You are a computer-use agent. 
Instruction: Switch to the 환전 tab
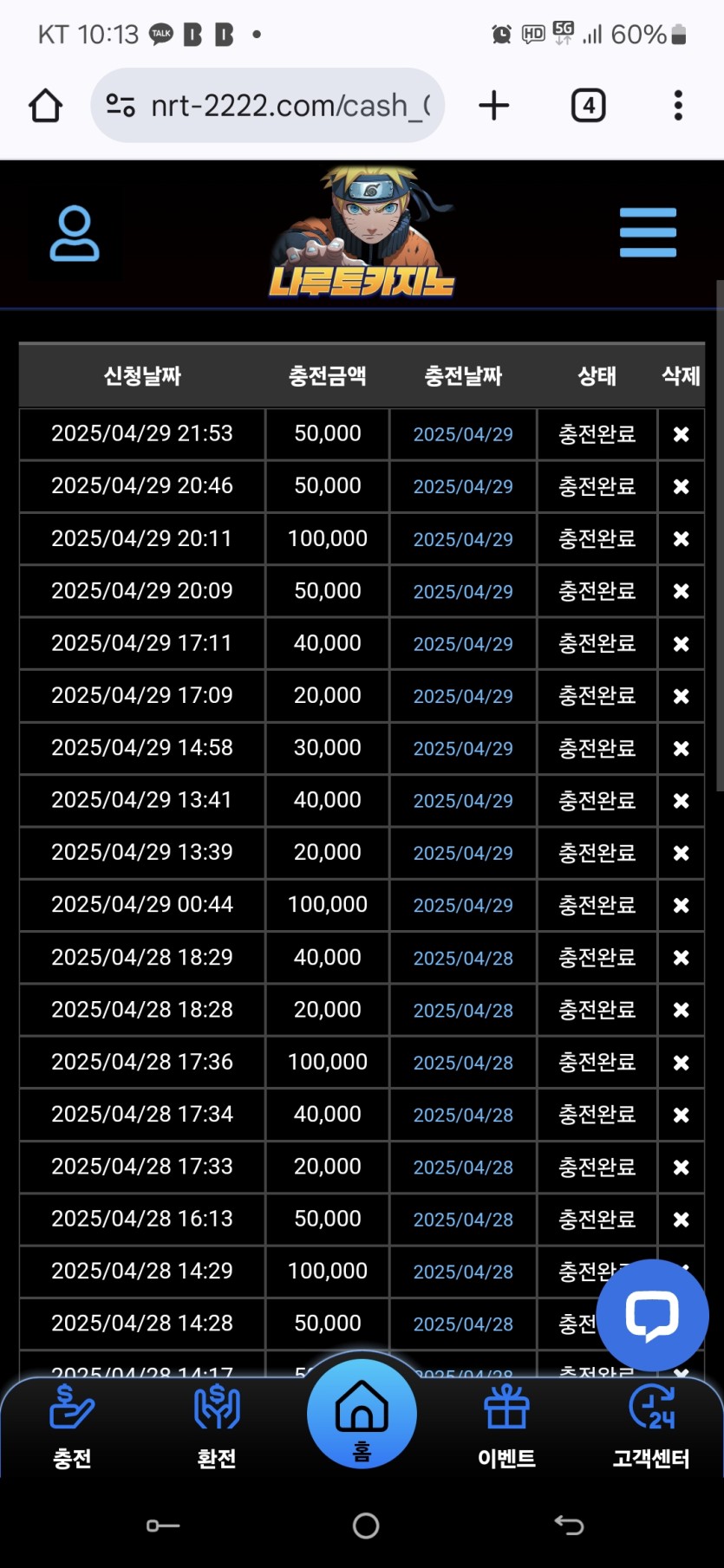pos(217,1427)
